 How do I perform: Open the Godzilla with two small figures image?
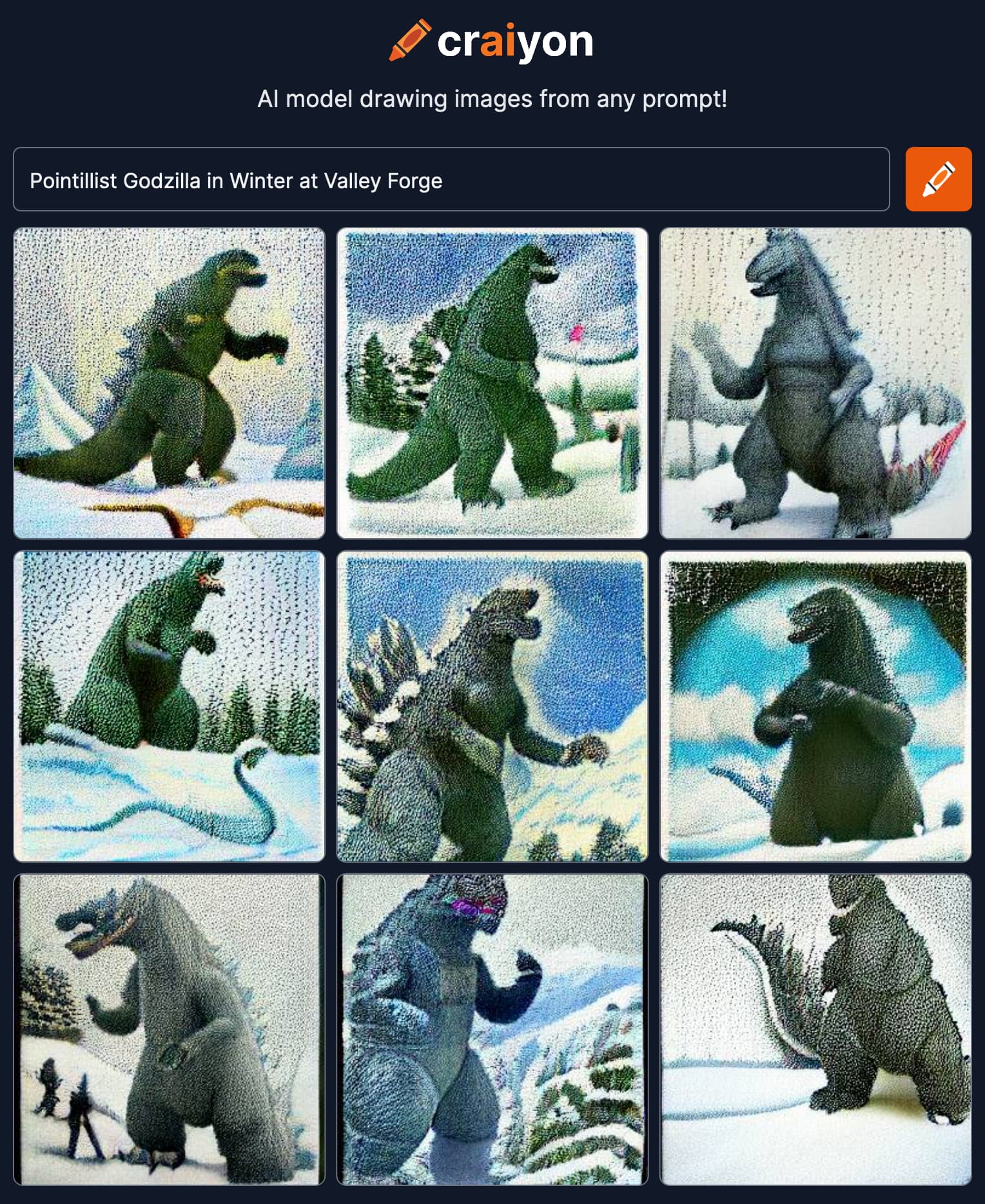169,1029
